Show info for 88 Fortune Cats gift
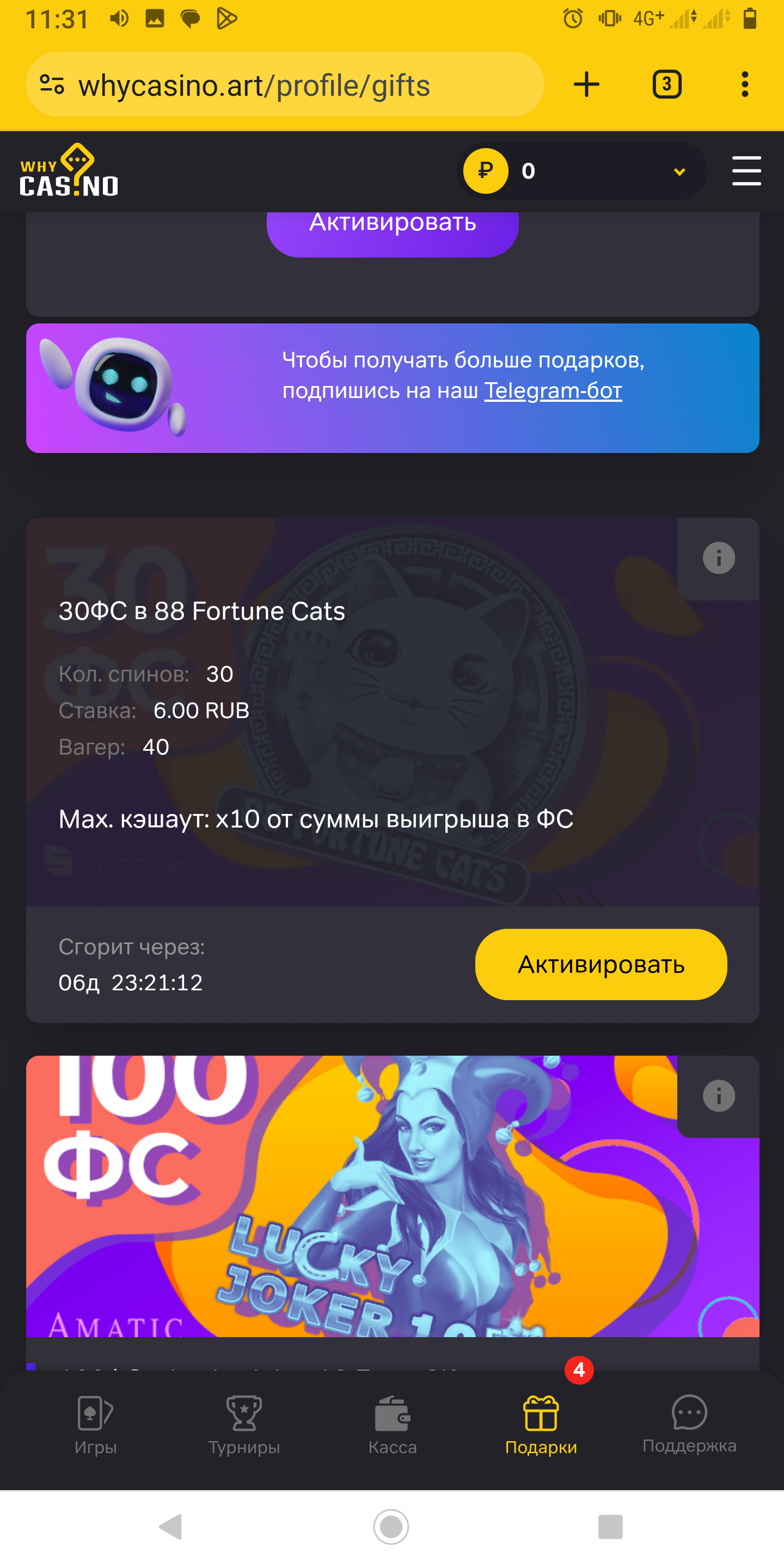Viewport: 784px width, 1568px height. (718, 558)
